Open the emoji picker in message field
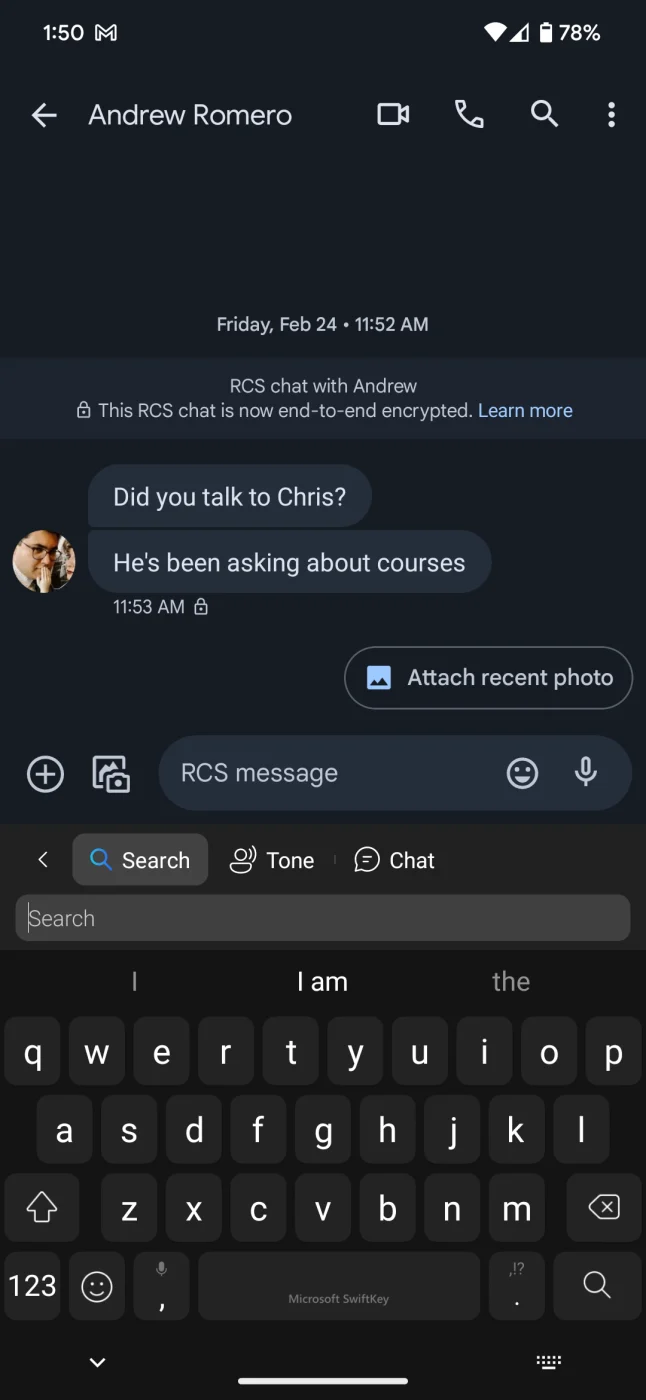 (522, 774)
